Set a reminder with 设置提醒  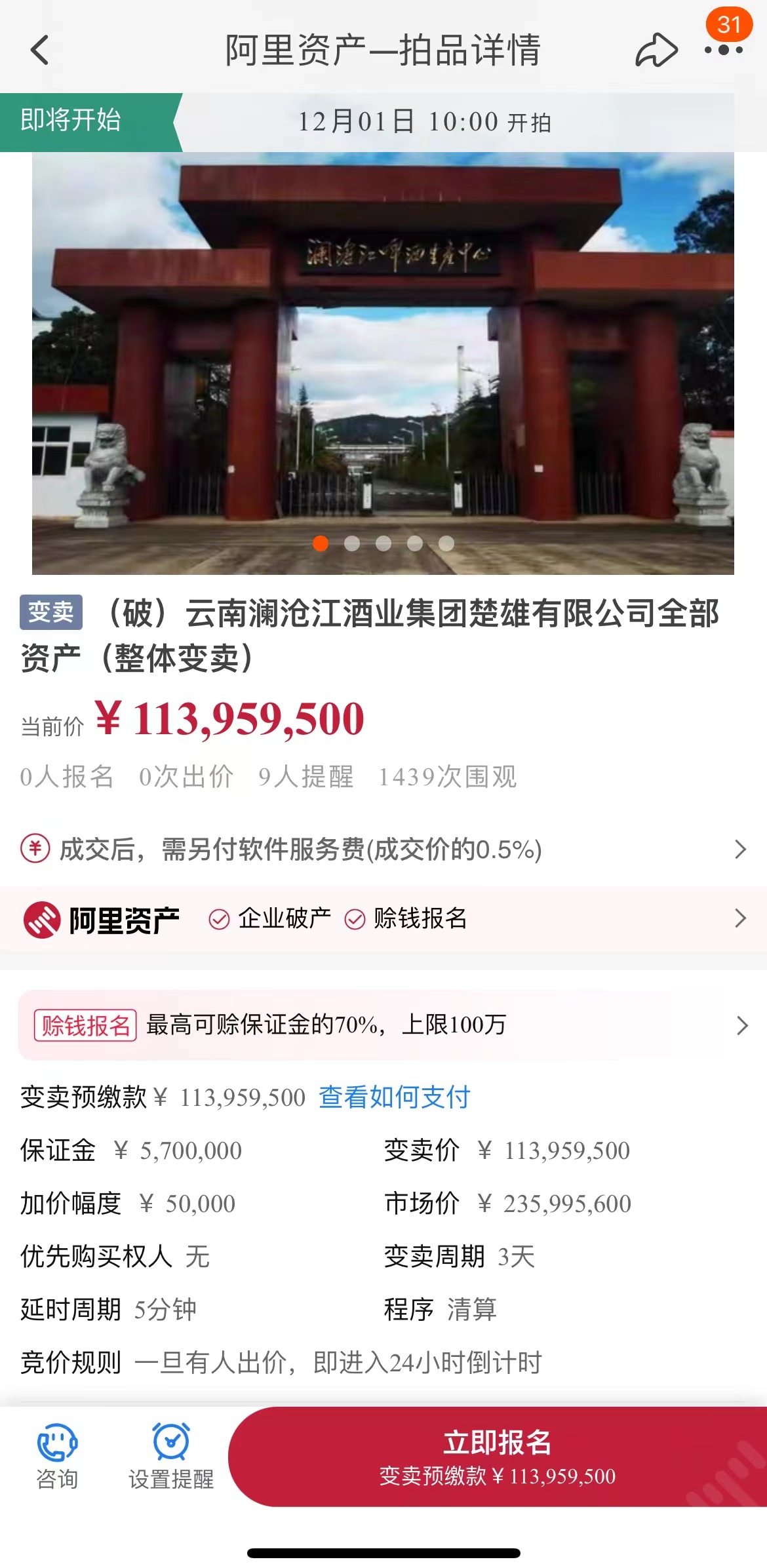click(x=171, y=1457)
